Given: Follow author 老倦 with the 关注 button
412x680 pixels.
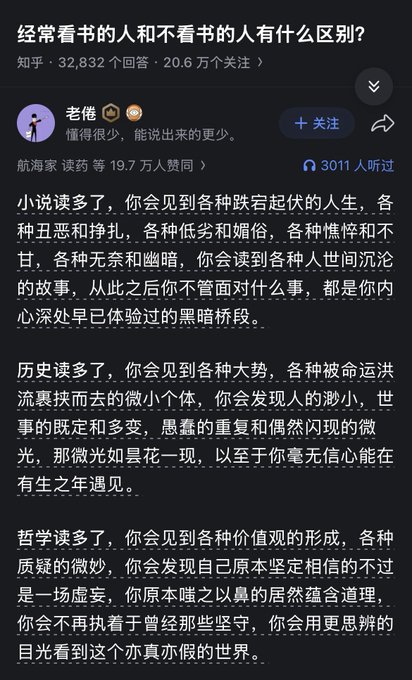Looking at the screenshot, I should (x=317, y=124).
